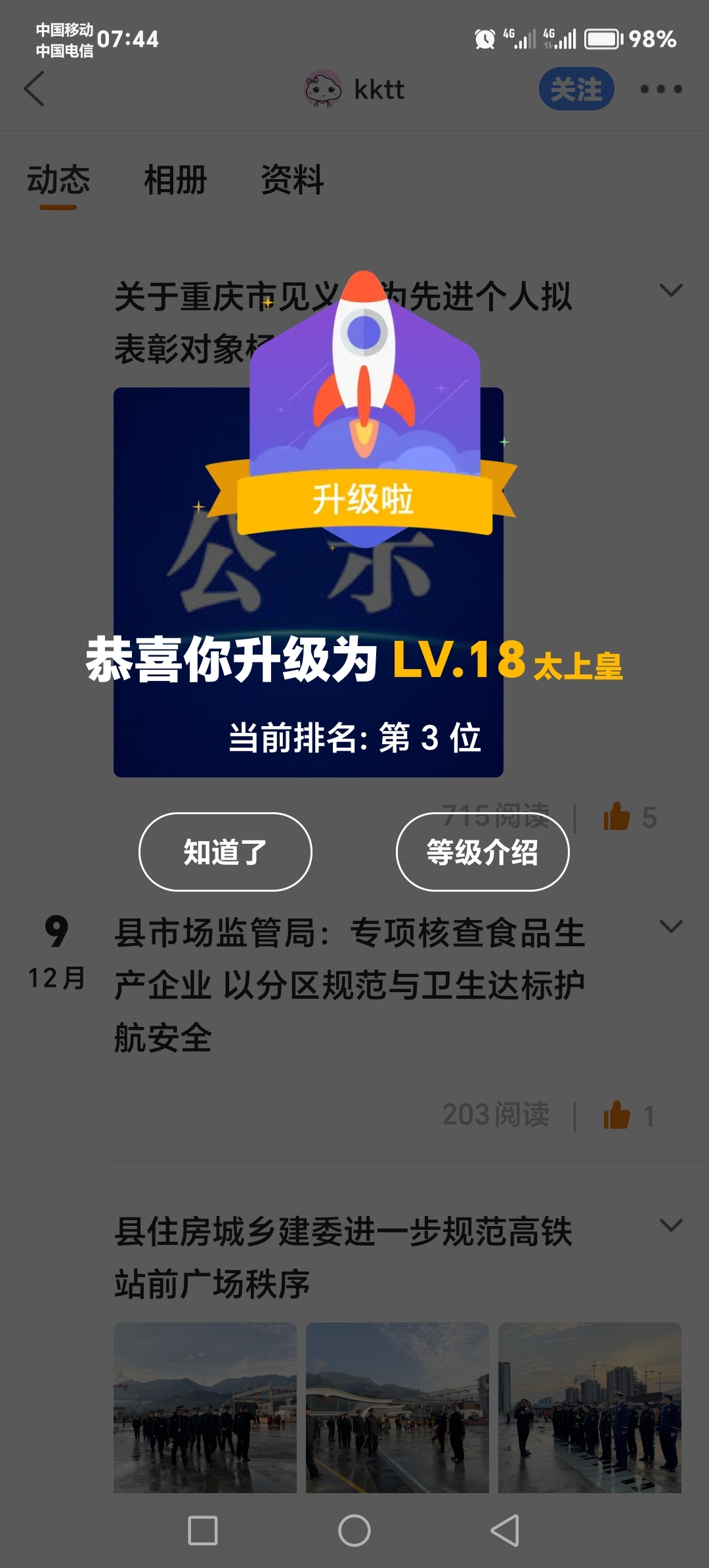The width and height of the screenshot is (709, 1568).
Task: Follow kktt with the 关注 button
Action: [576, 89]
